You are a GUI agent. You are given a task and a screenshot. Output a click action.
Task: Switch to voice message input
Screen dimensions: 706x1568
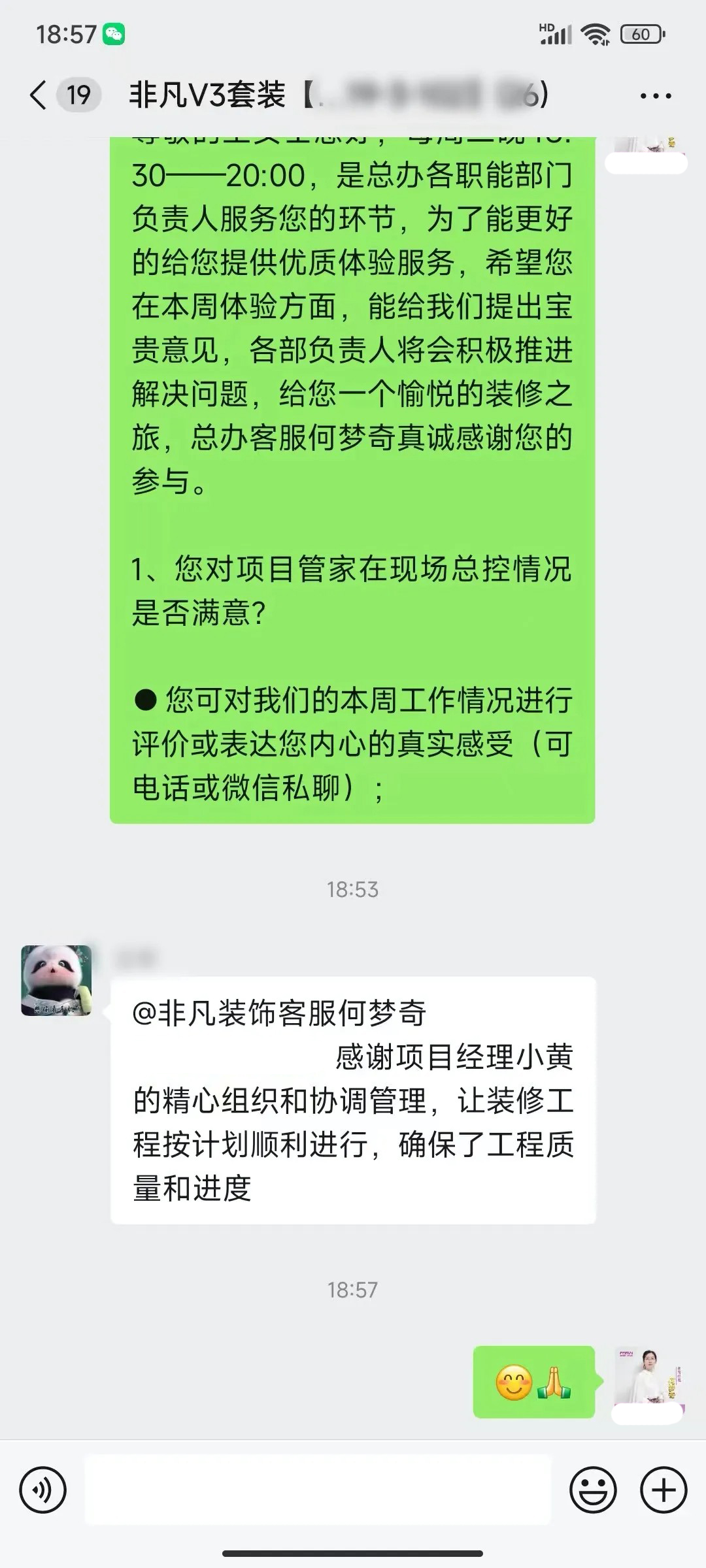pos(43,1491)
